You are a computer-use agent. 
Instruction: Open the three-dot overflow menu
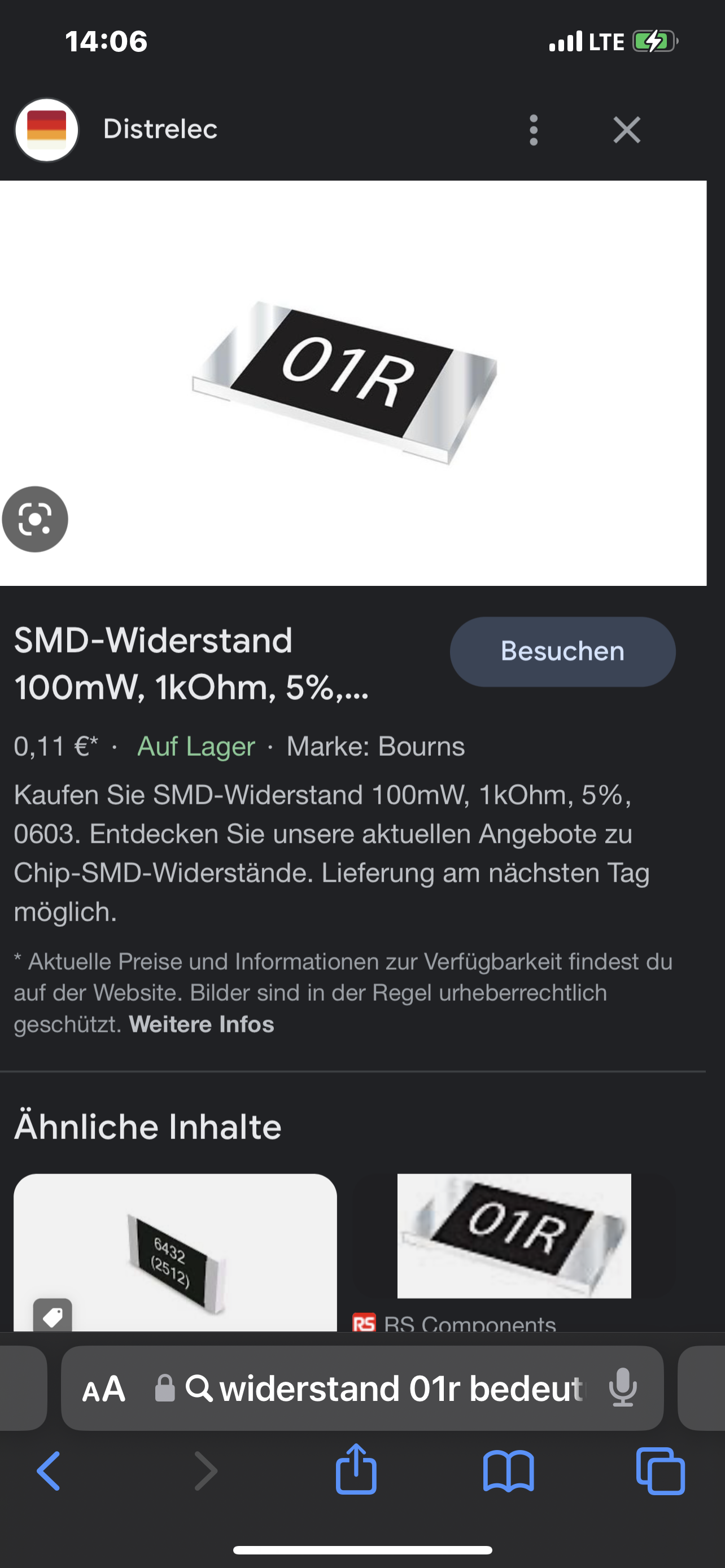533,130
